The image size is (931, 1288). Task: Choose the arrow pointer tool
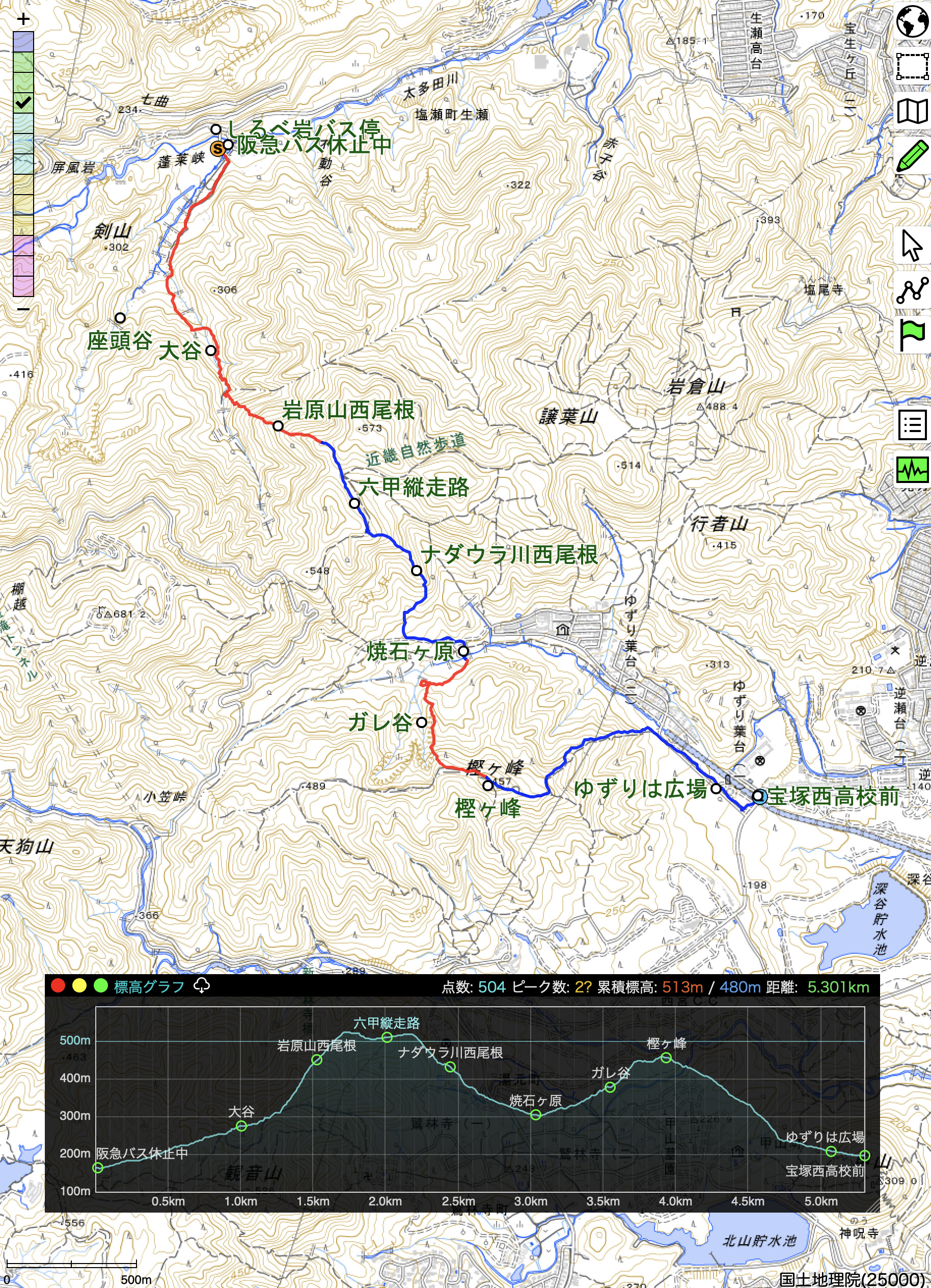click(912, 246)
